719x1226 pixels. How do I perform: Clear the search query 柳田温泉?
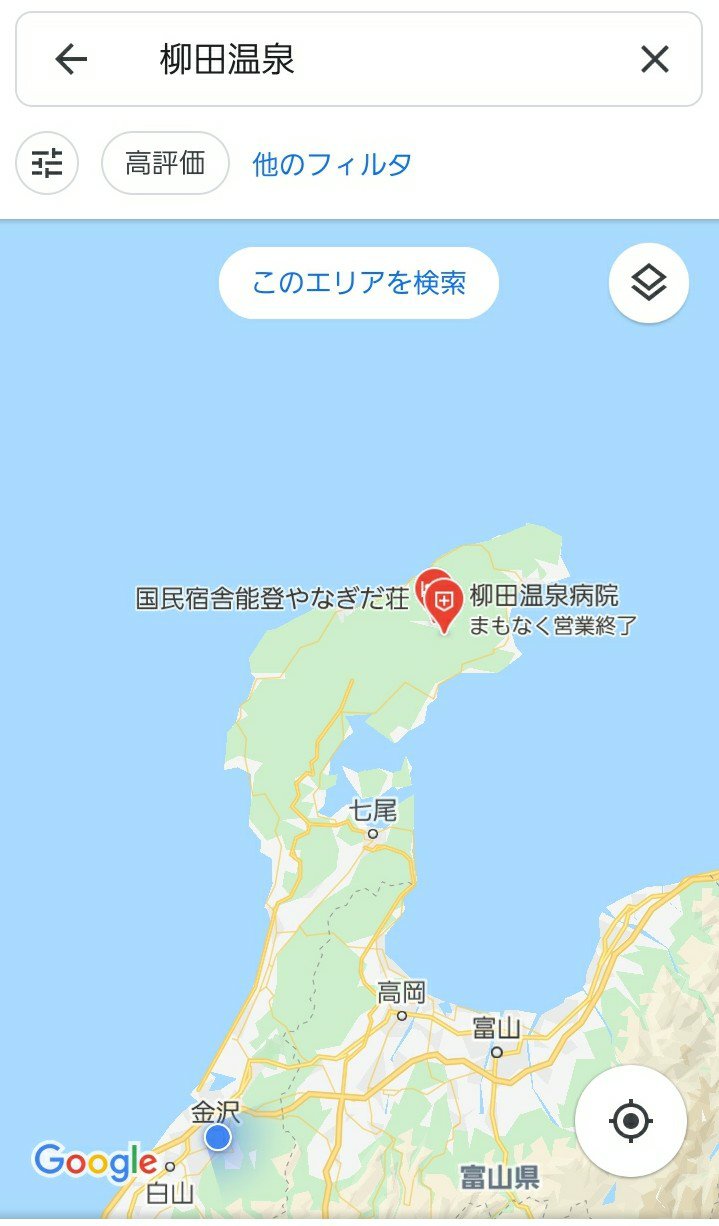[x=654, y=60]
